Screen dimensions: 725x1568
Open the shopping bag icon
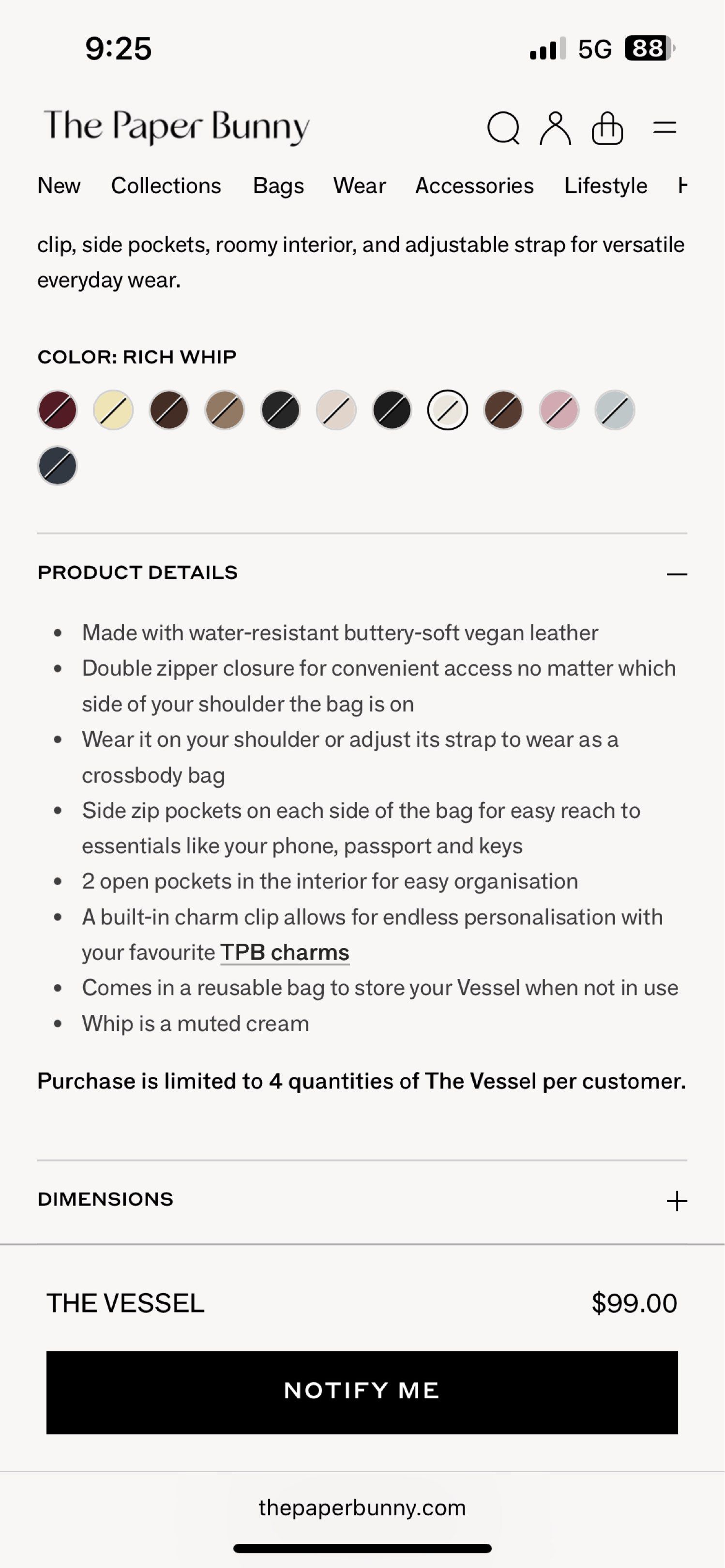[x=606, y=128]
